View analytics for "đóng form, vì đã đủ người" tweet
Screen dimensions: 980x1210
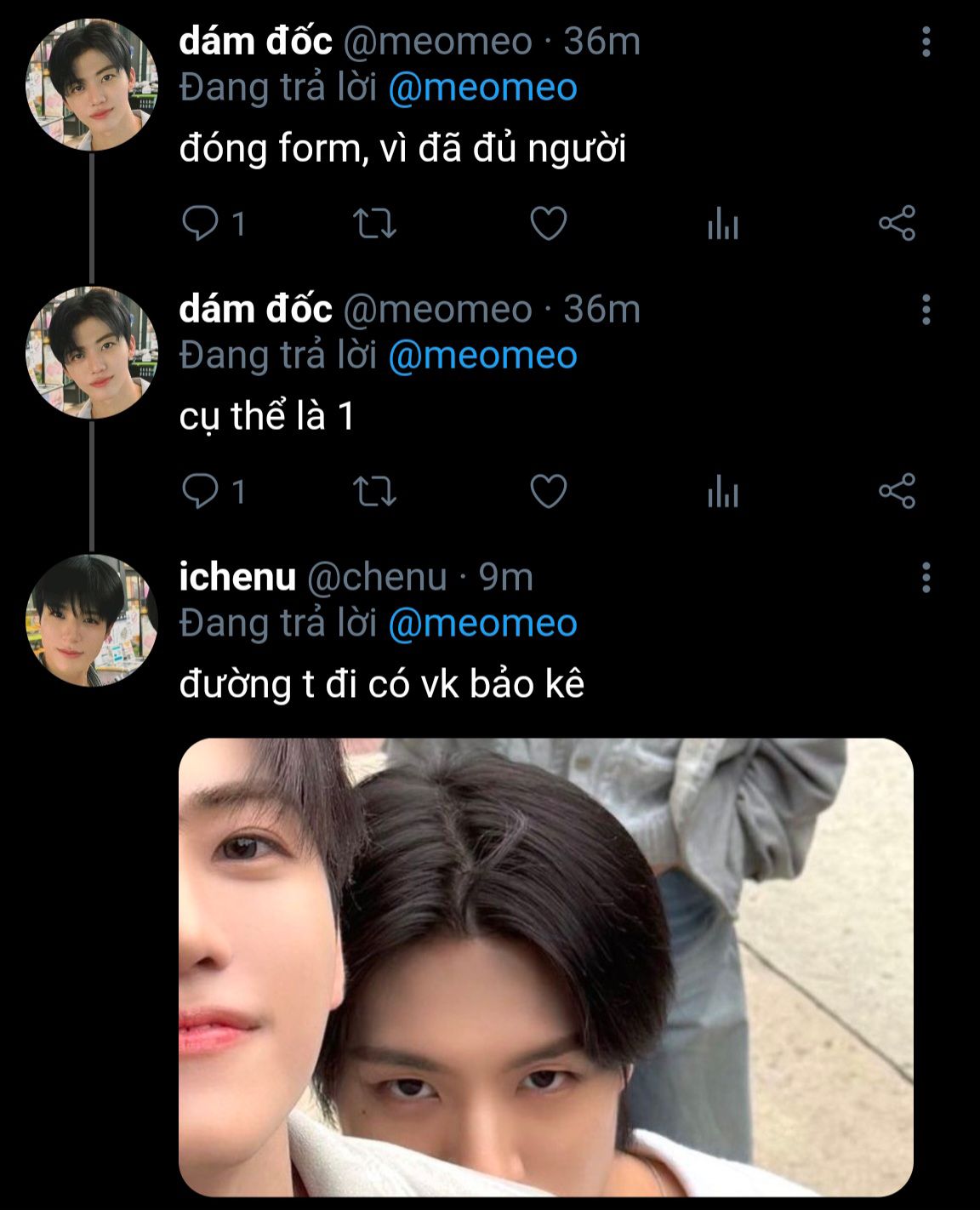[722, 225]
